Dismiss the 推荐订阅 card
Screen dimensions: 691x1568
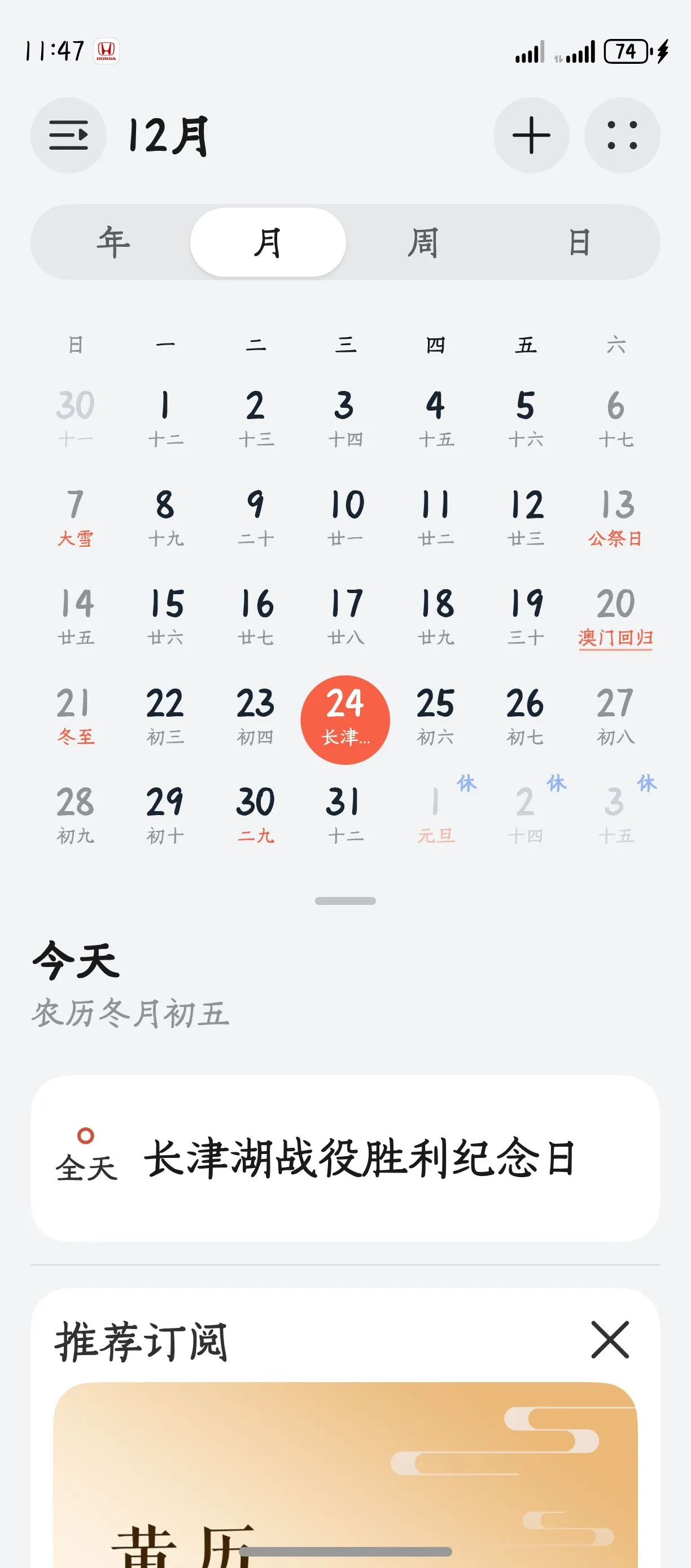click(610, 1340)
